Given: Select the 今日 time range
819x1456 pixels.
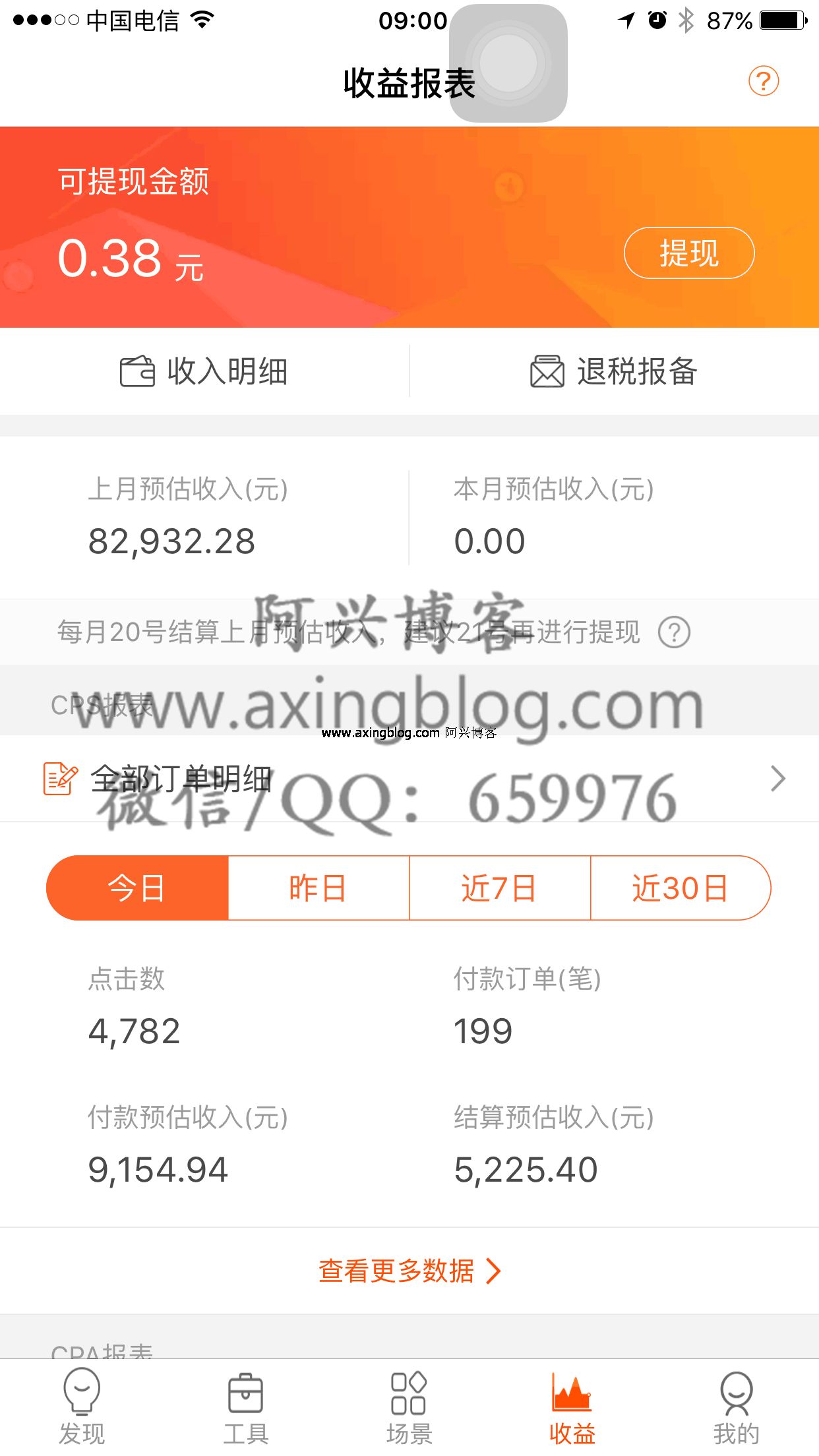Looking at the screenshot, I should [137, 888].
